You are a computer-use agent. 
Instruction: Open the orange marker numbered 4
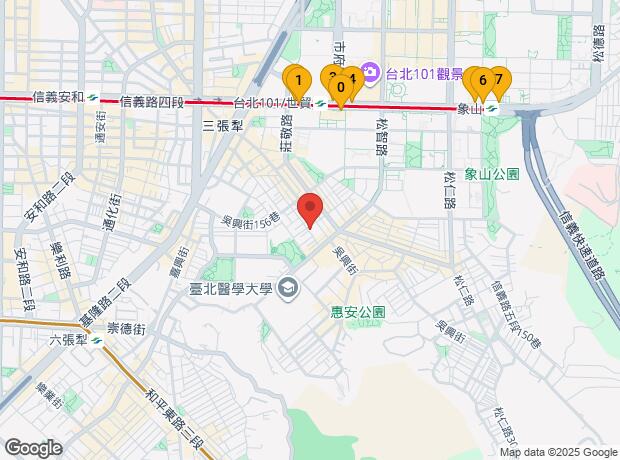tap(354, 77)
